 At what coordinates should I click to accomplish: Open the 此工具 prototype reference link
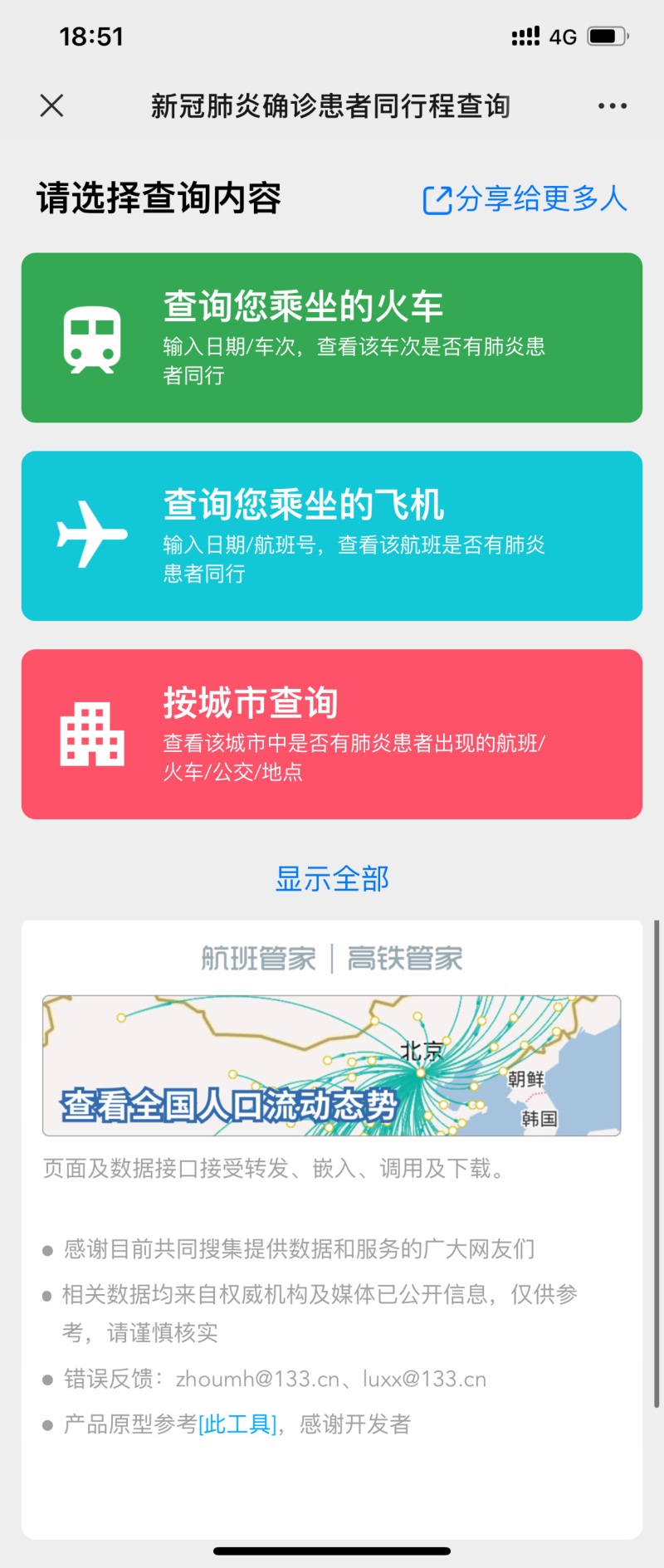point(237,1424)
